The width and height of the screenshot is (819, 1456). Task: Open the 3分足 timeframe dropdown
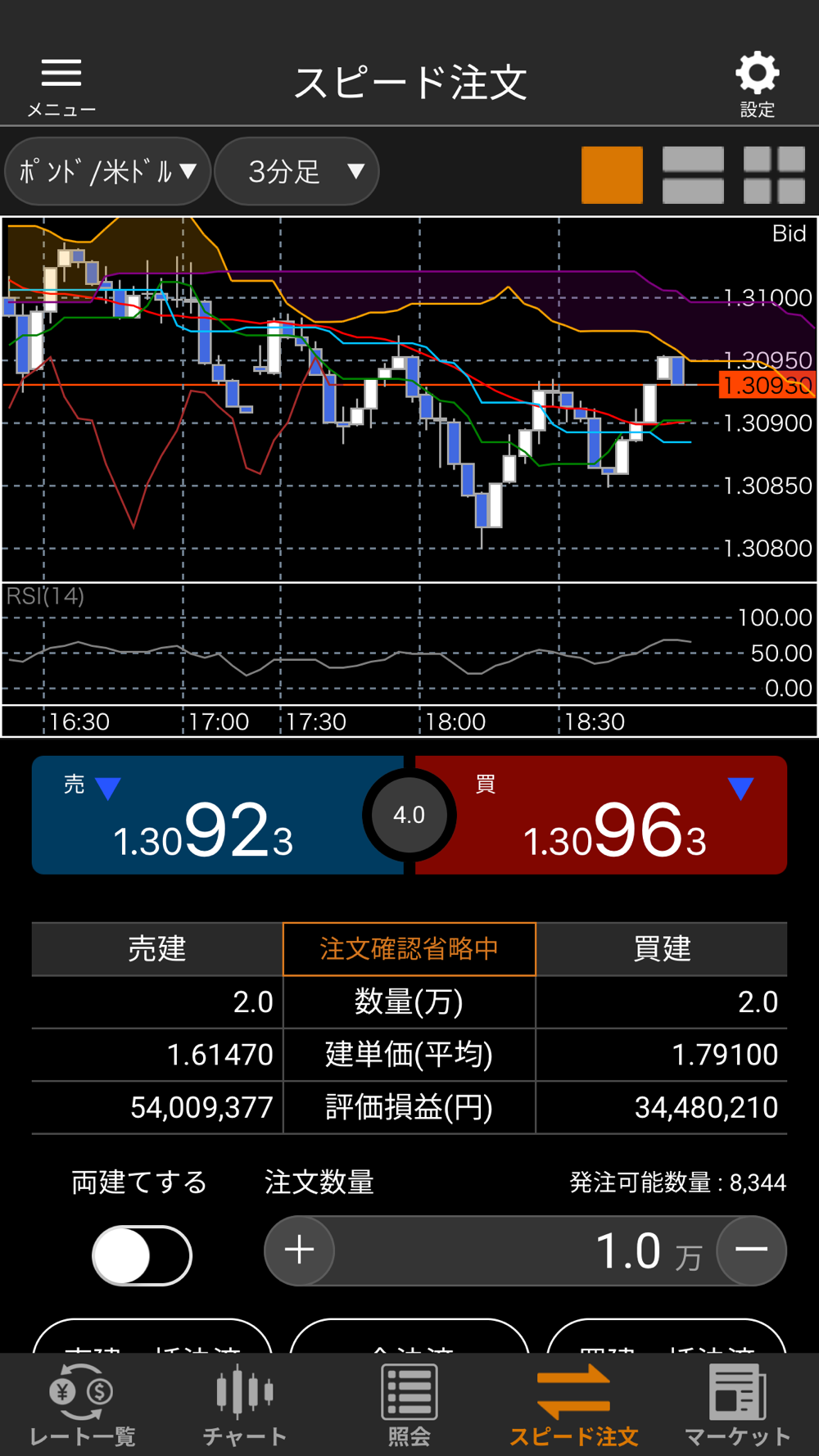(296, 172)
